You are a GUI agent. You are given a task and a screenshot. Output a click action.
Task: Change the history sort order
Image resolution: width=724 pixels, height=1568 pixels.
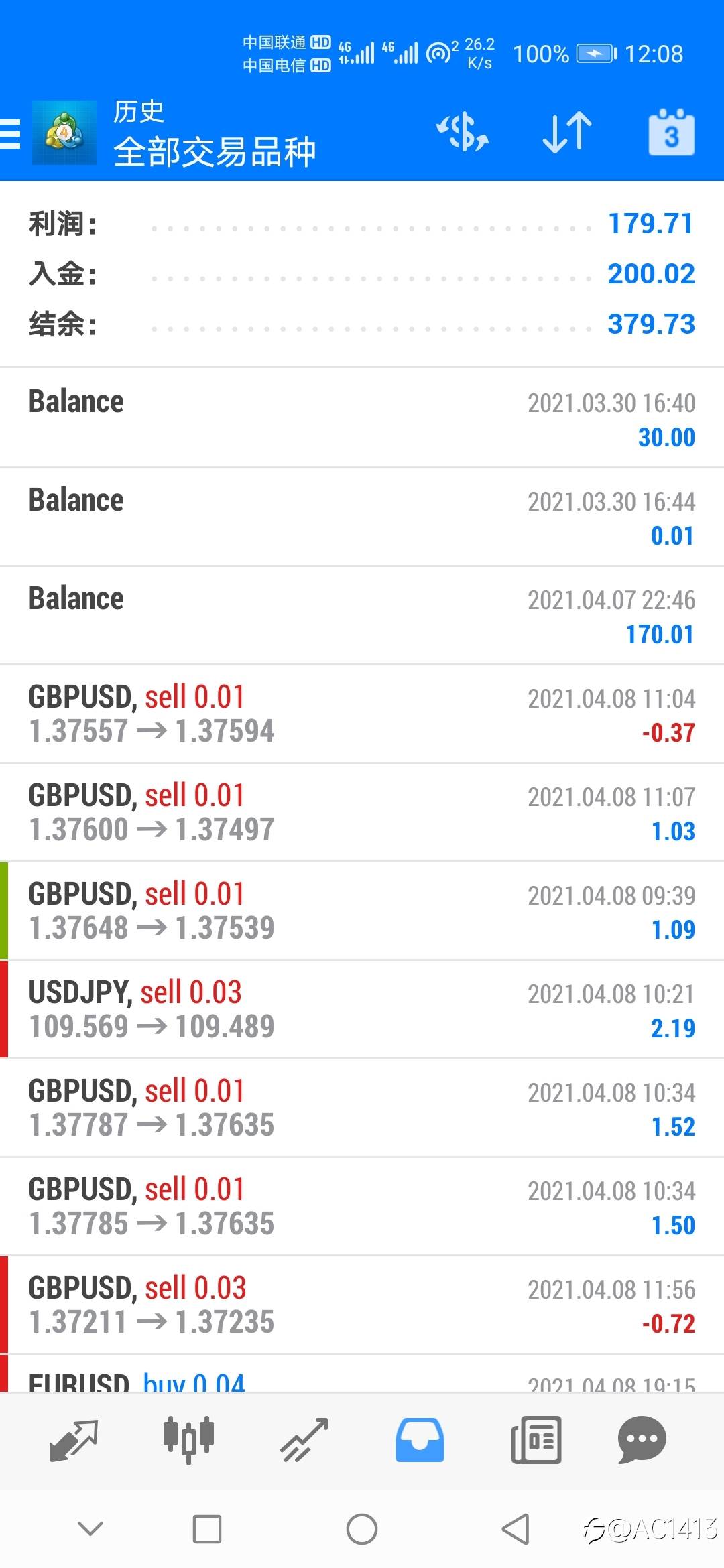click(x=567, y=132)
